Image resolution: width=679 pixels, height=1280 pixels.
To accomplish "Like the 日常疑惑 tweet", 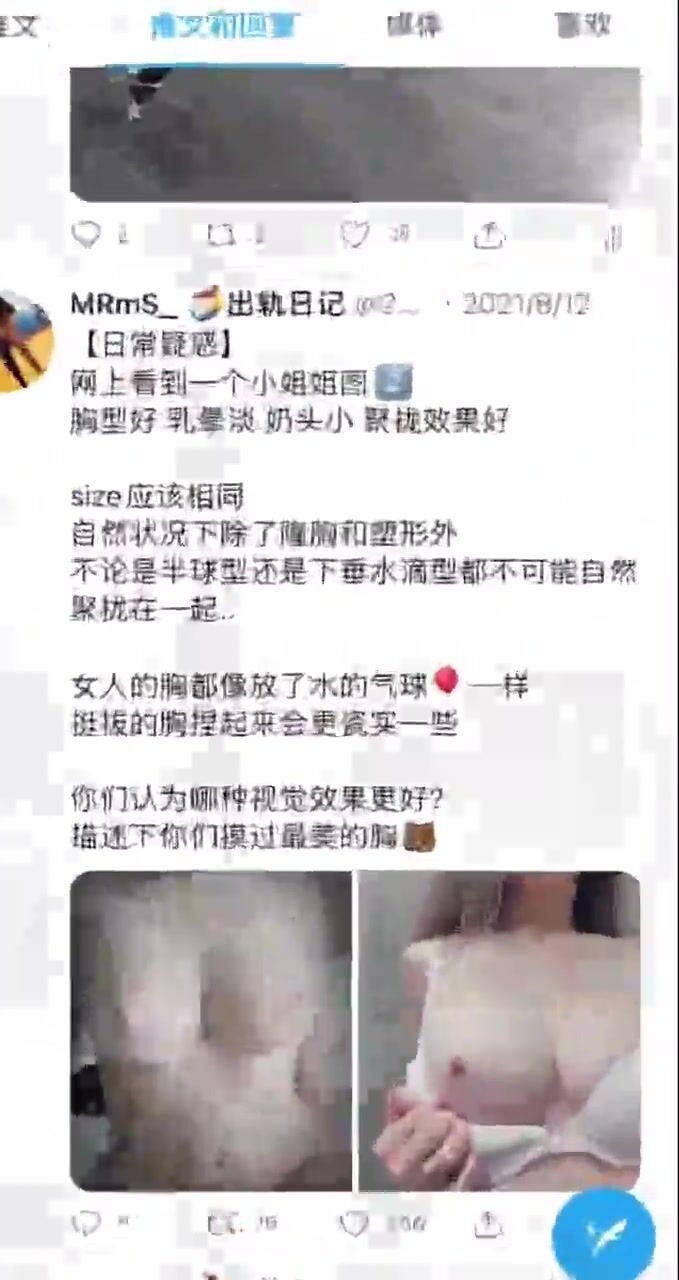I will [x=354, y=1222].
